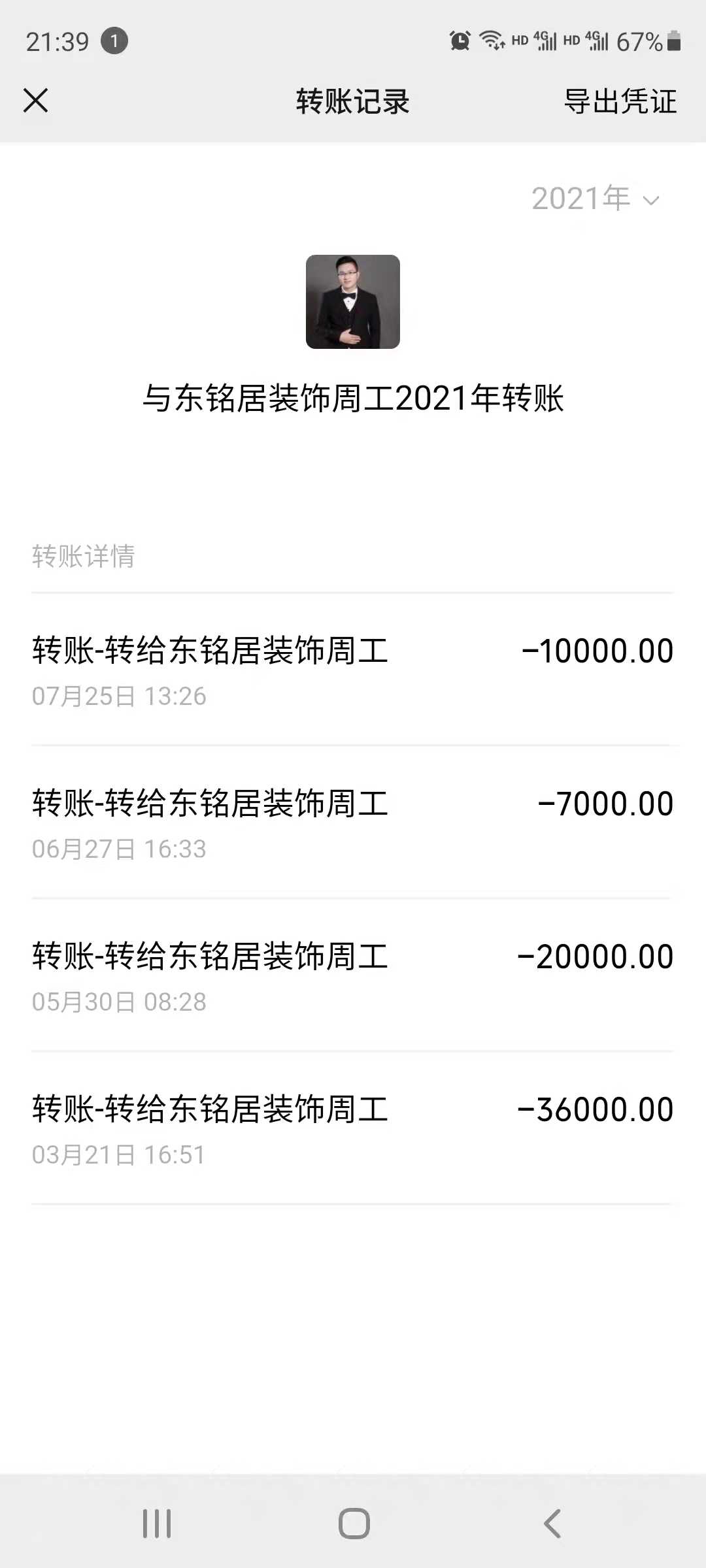This screenshot has width=706, height=1568.
Task: Expand the 2021年 year dropdown
Action: click(596, 199)
